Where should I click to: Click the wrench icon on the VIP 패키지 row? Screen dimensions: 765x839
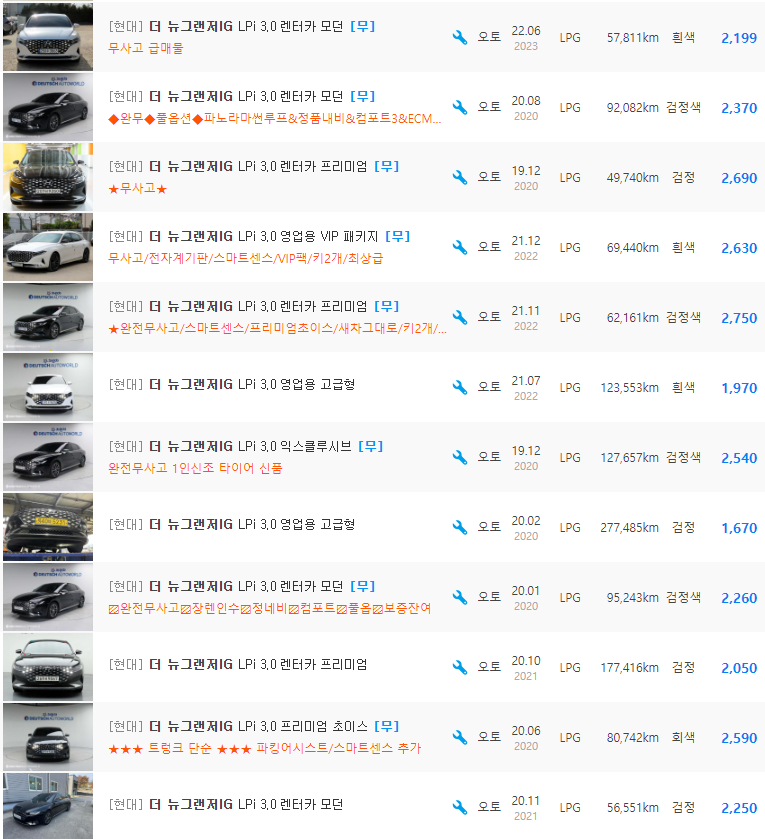(460, 243)
